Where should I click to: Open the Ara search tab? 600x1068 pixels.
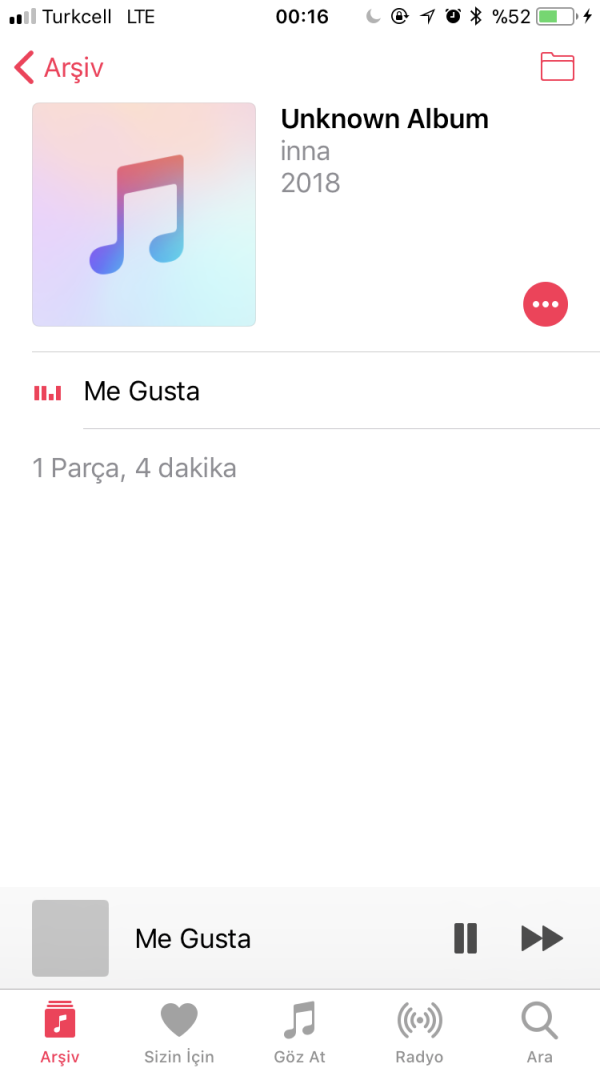click(x=540, y=1032)
